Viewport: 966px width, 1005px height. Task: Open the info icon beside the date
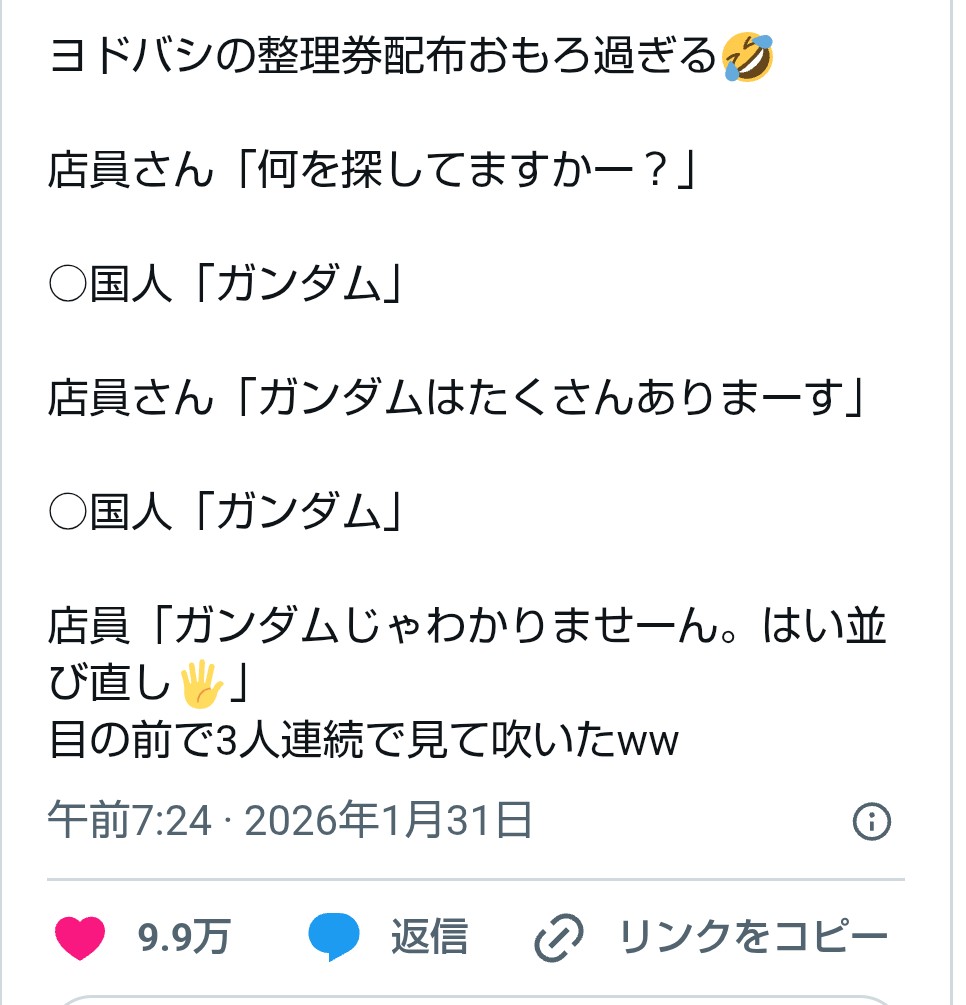871,822
